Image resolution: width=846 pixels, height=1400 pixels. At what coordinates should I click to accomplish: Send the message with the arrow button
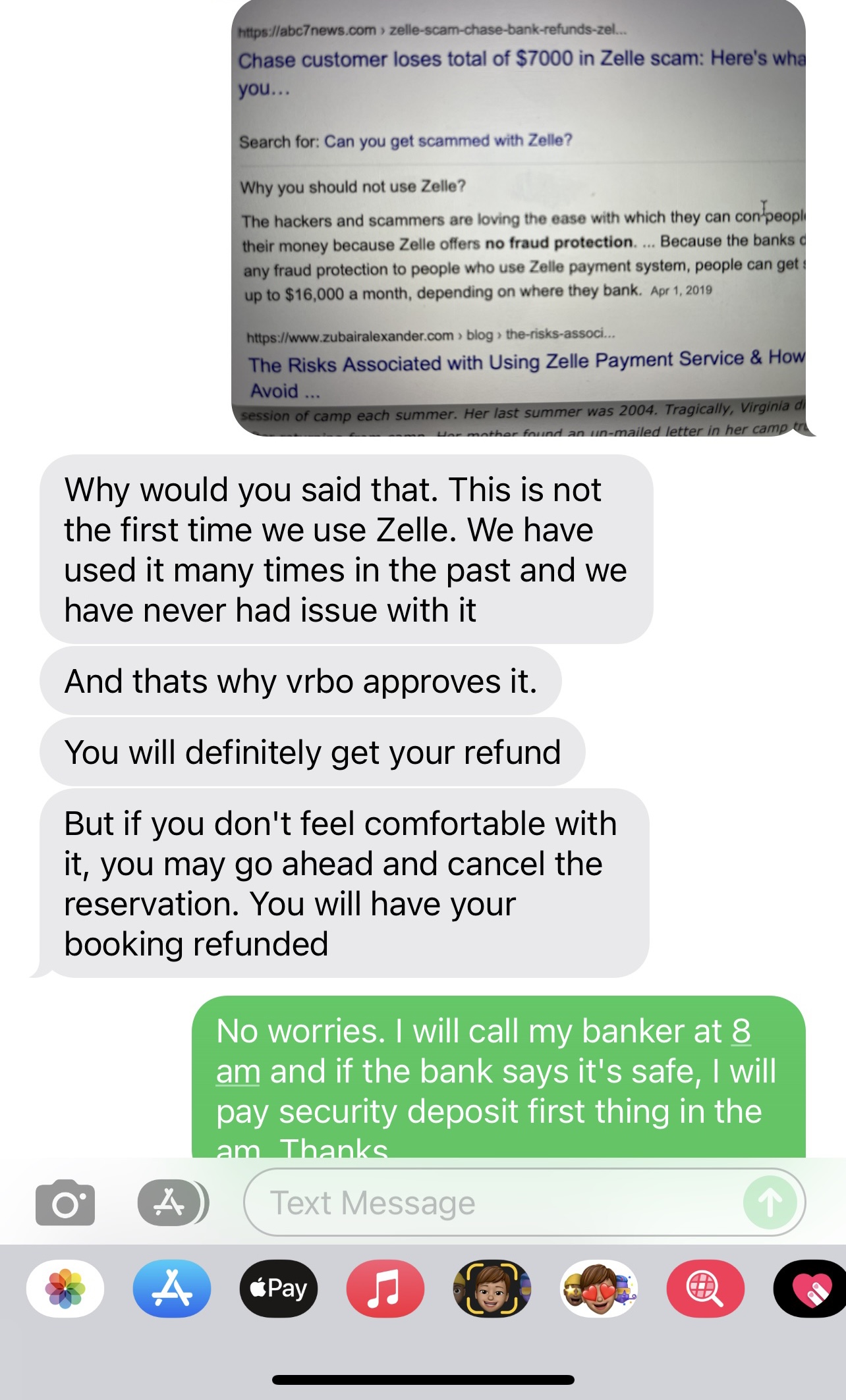click(770, 1202)
